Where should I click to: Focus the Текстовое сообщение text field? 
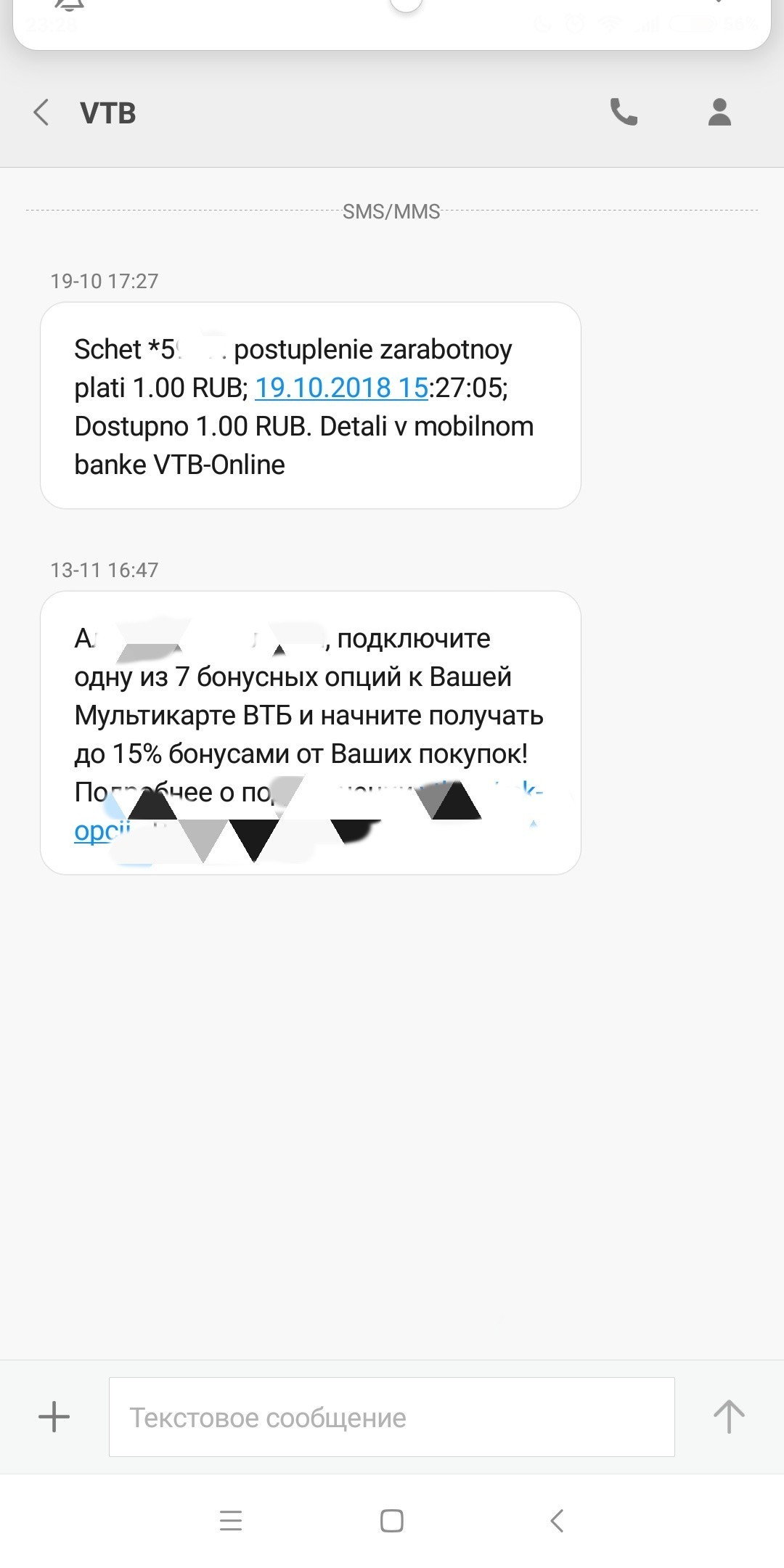391,1417
